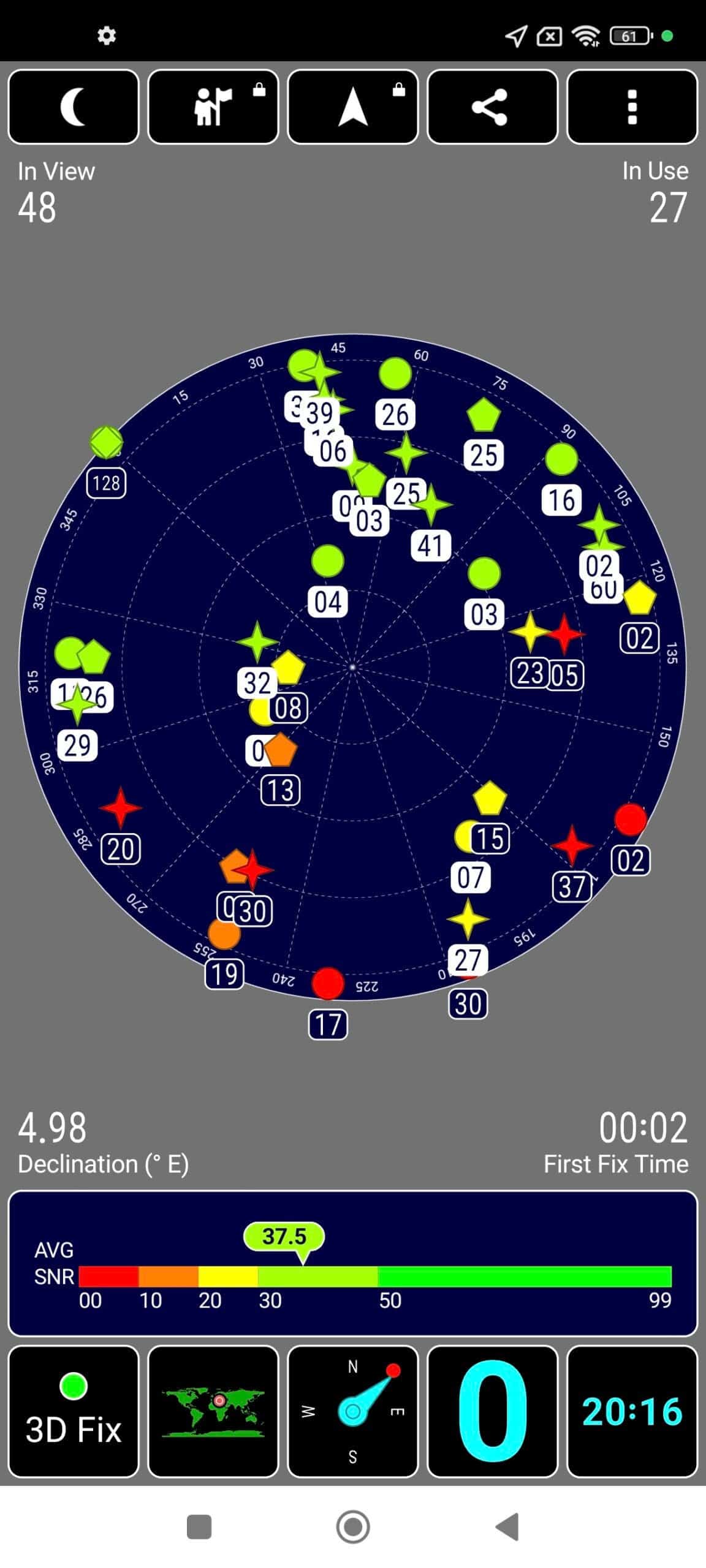Tap the speed tile showing 0
This screenshot has width=706, height=1568.
pos(493,1411)
